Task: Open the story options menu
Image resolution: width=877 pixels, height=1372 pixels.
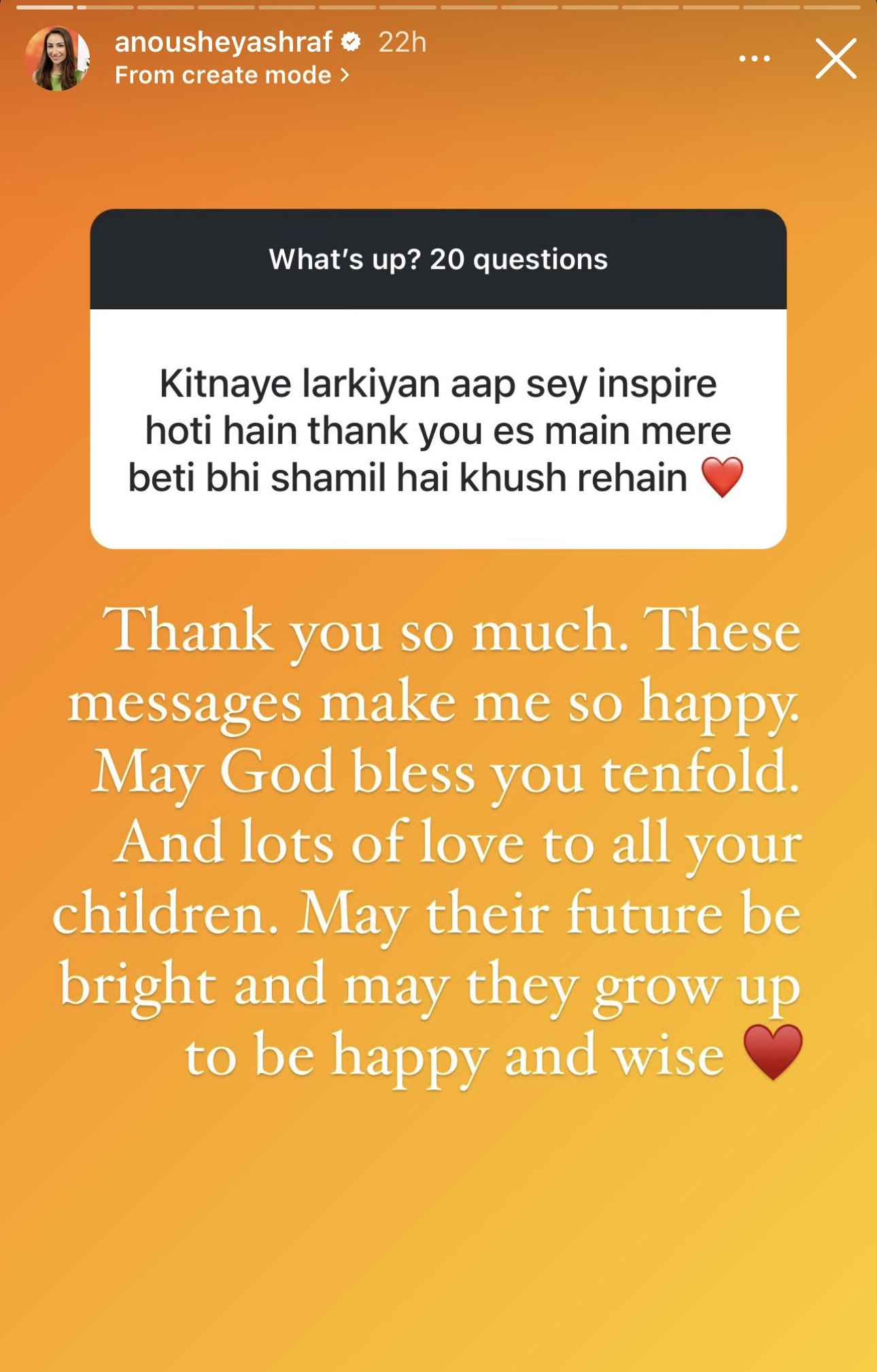Action: tap(755, 58)
